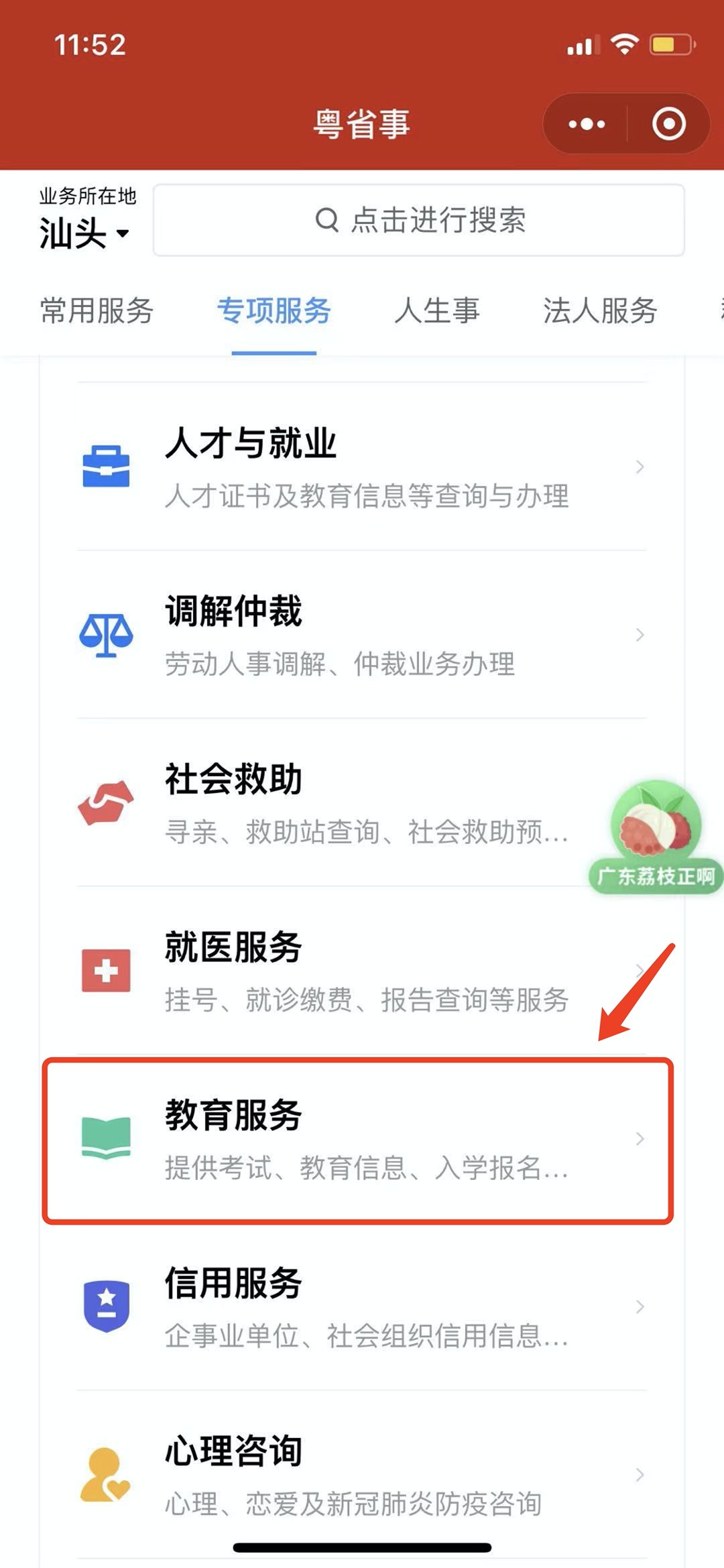Open 心理咨询 services
Image resolution: width=724 pixels, height=1568 pixels.
[362, 1474]
